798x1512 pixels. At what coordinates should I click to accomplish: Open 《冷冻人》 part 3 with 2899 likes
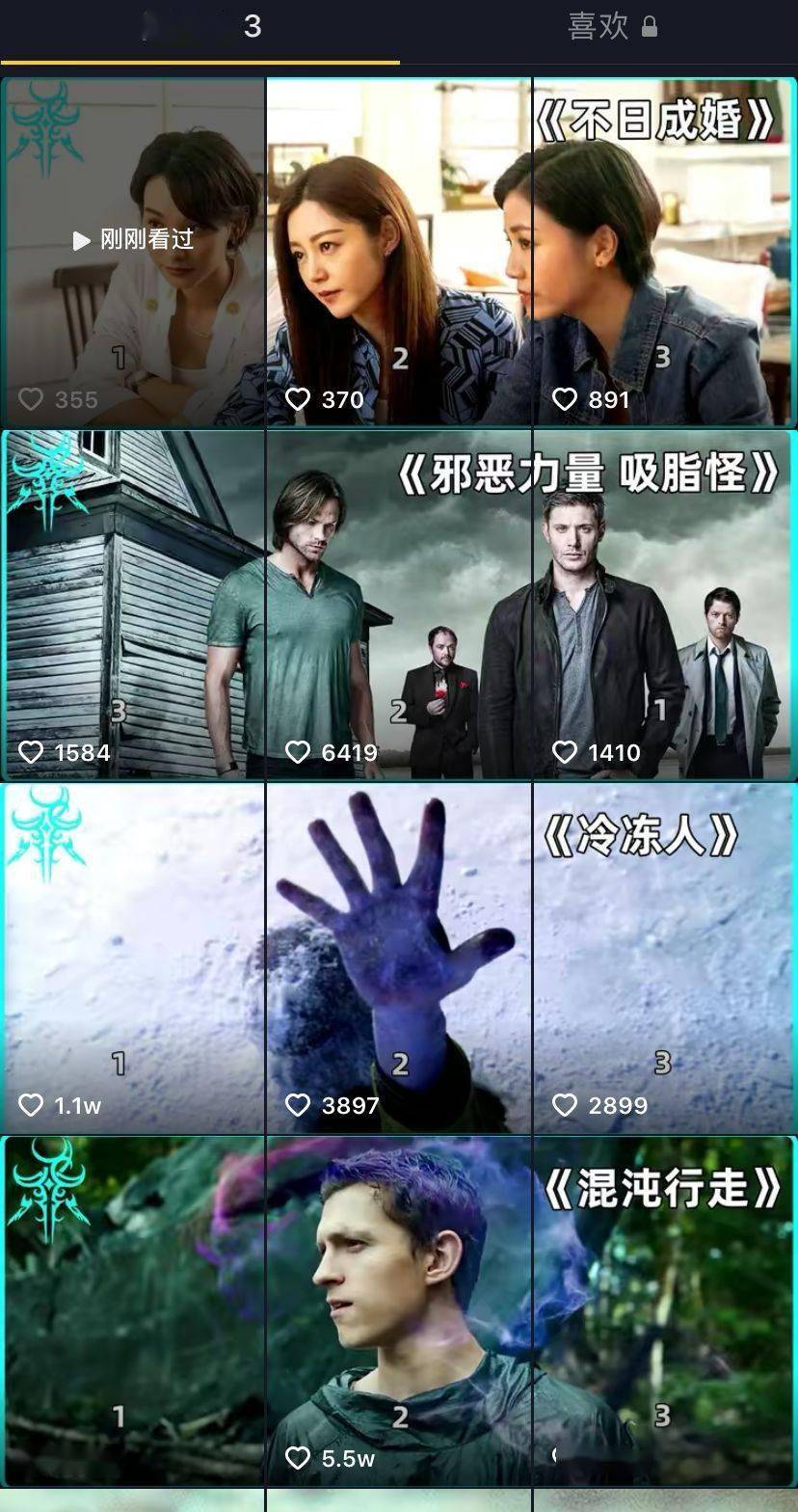coord(665,958)
